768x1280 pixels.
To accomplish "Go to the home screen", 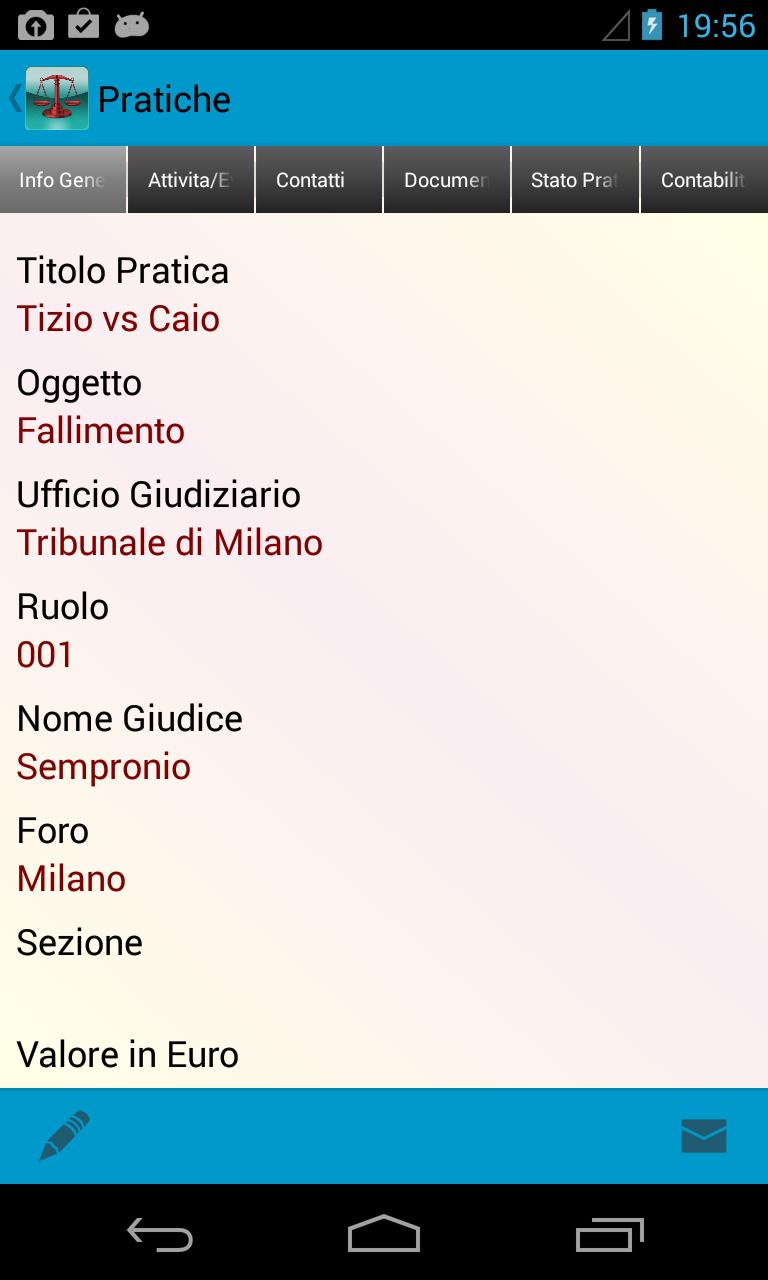I will tap(384, 1234).
